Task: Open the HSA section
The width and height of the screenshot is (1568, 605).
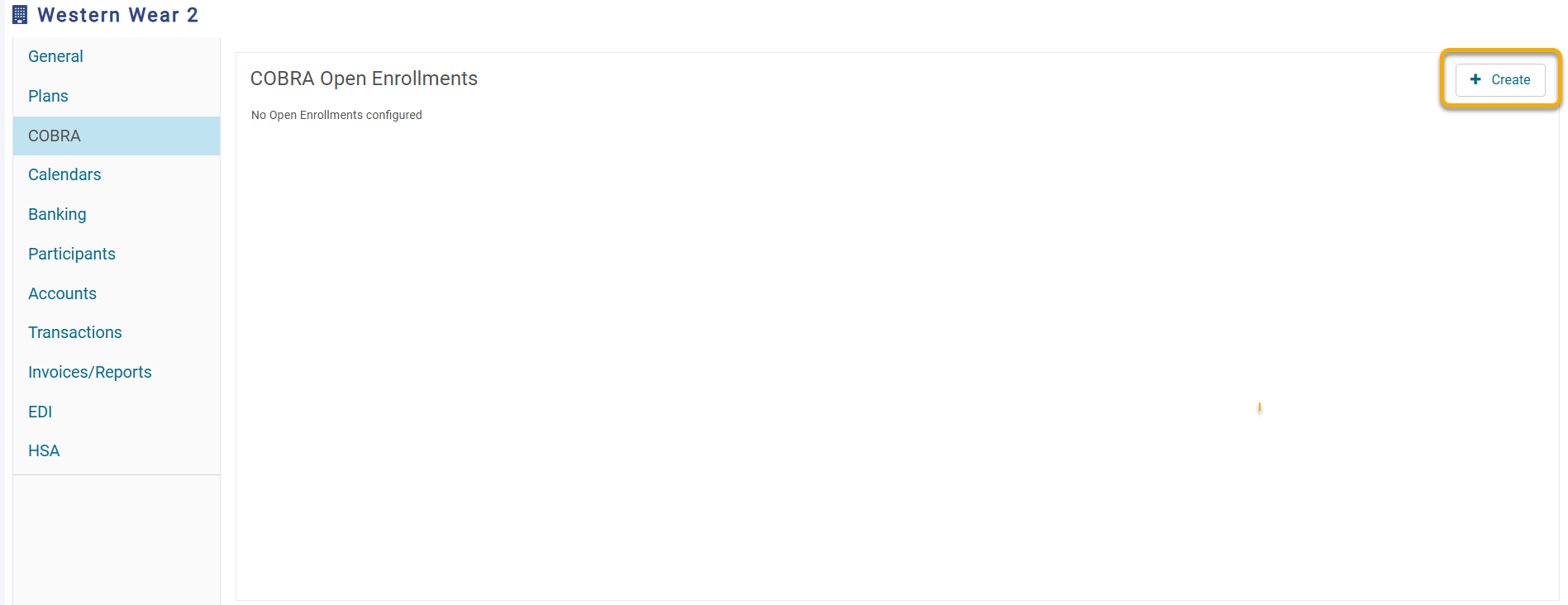Action: pos(44,450)
